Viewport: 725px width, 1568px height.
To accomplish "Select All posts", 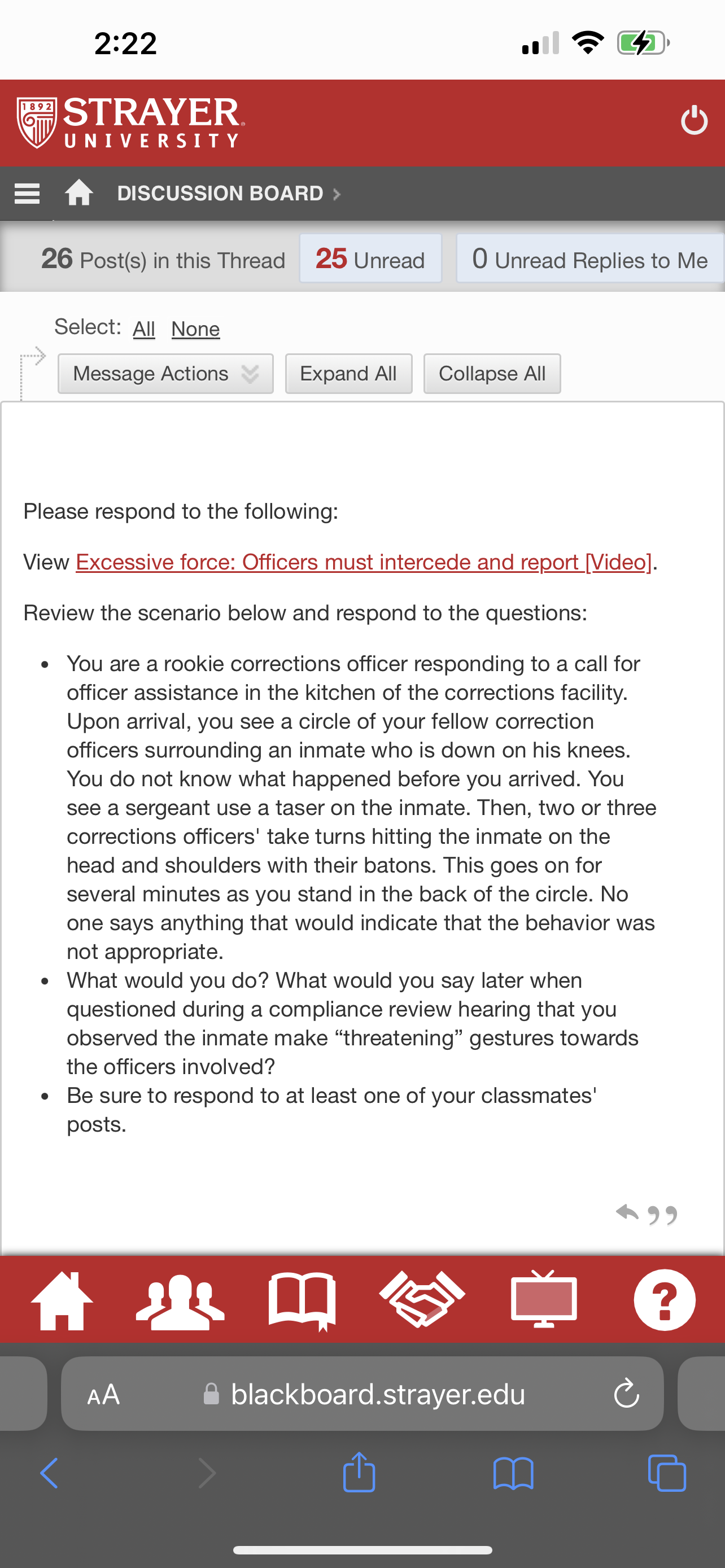I will click(145, 329).
